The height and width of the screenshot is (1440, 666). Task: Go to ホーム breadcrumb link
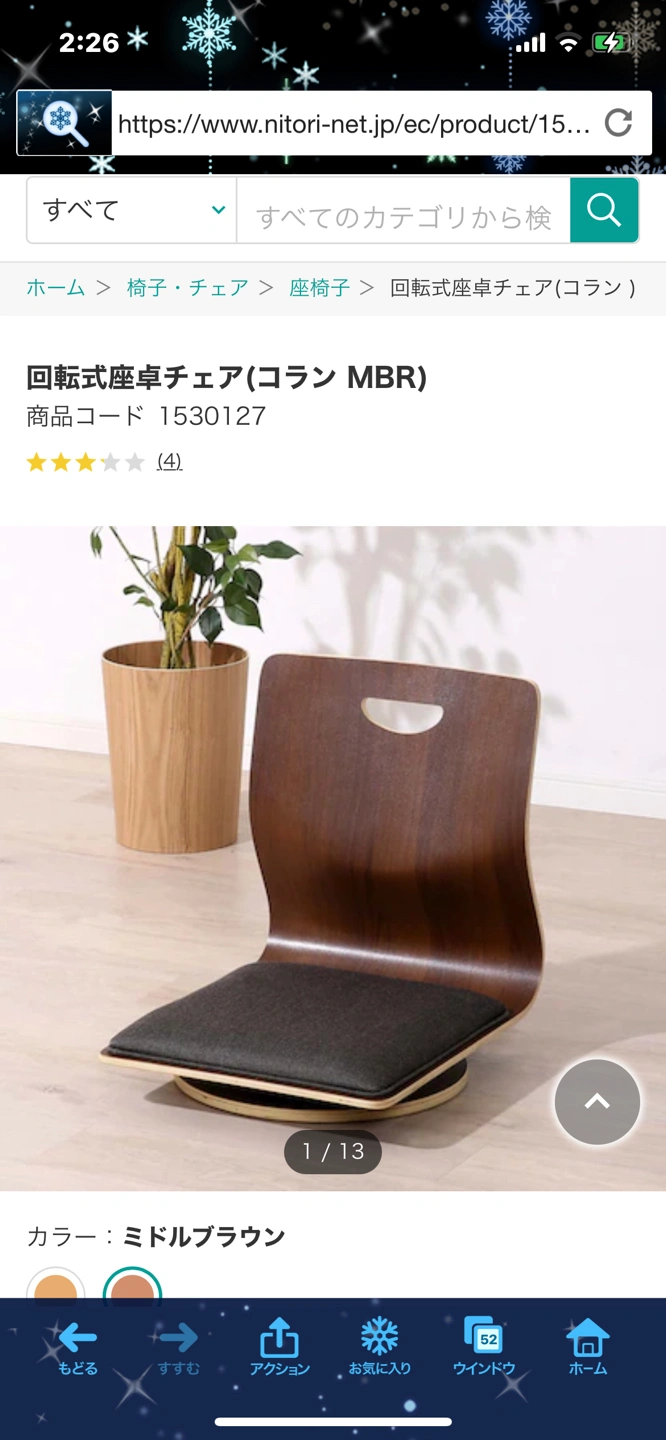[56, 288]
